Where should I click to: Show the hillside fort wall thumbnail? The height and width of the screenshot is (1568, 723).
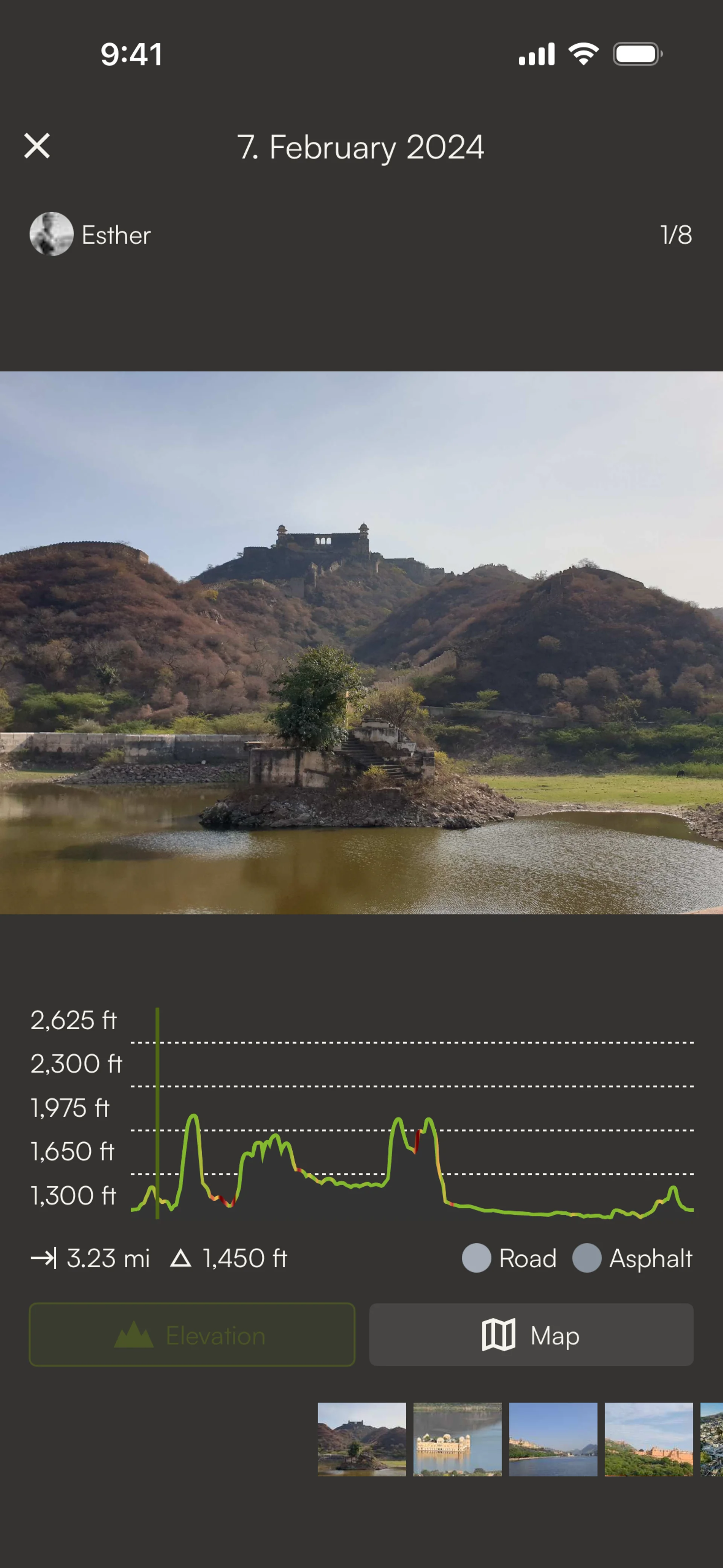click(648, 1439)
